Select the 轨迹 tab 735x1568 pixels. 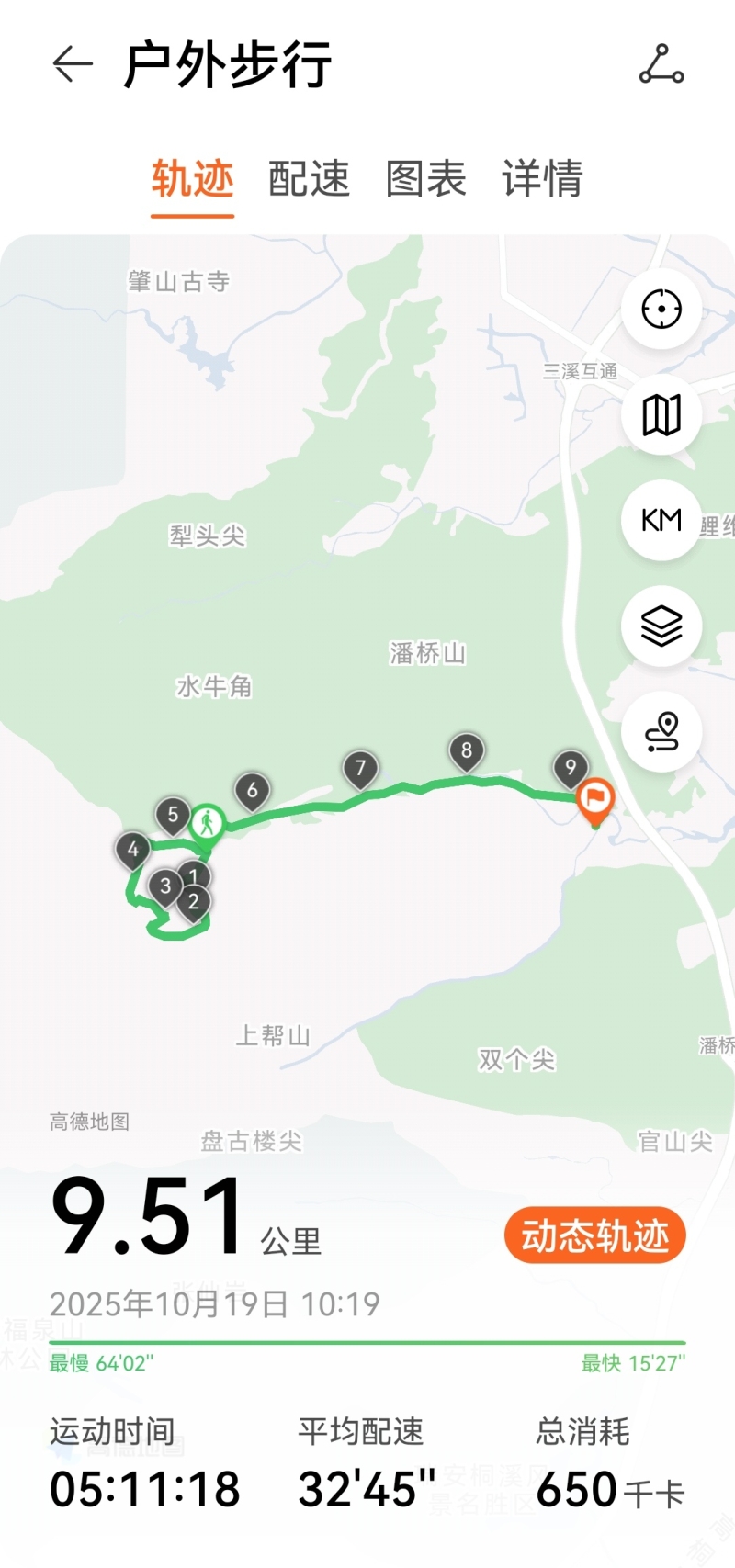[193, 178]
